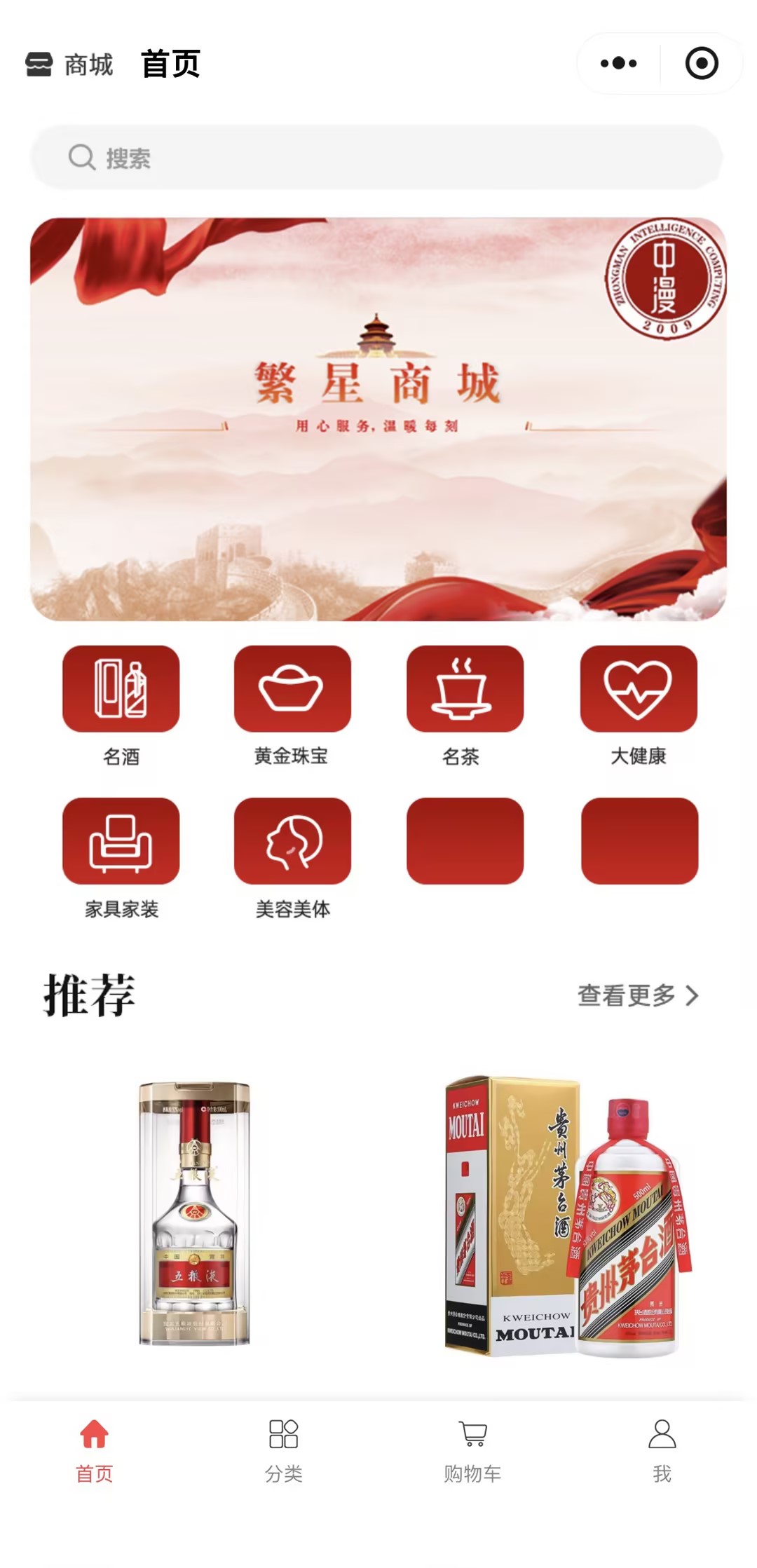Open the search box
The image size is (757, 1568).
pyautogui.click(x=377, y=158)
